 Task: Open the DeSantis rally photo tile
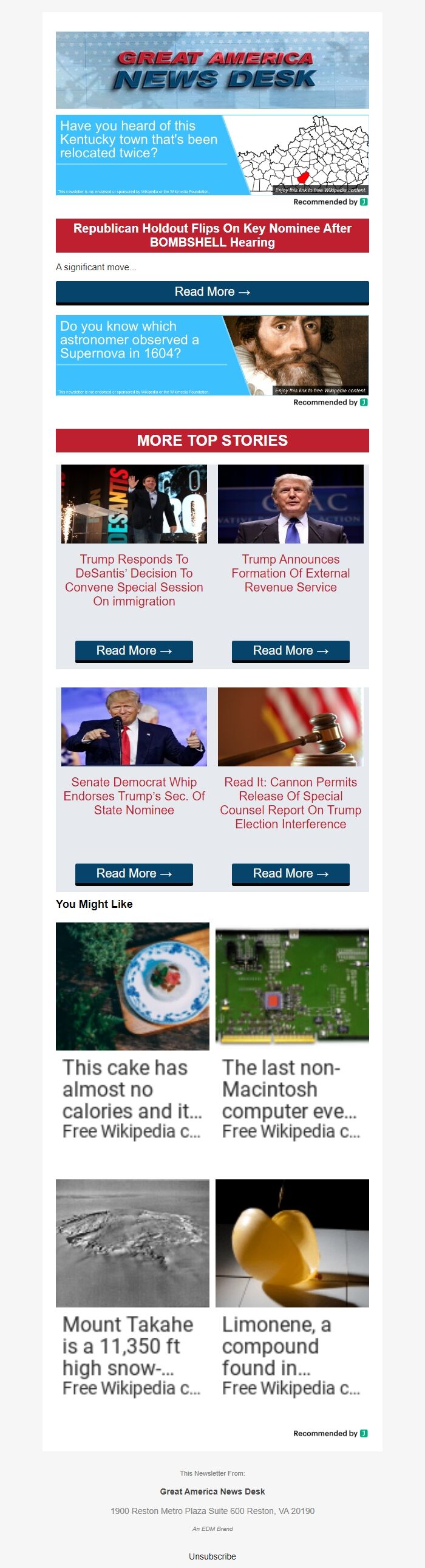point(134,504)
